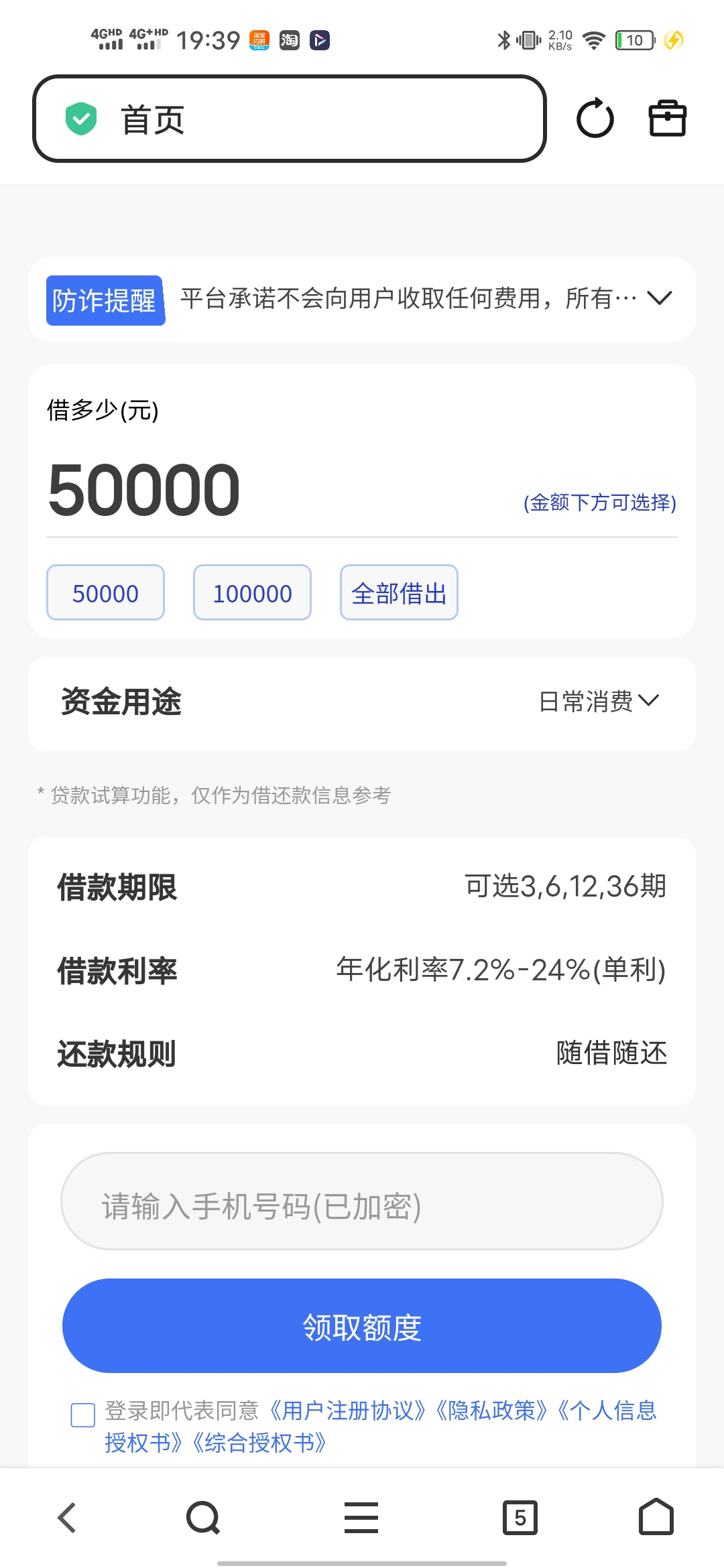Edit the loan amount 50000
The image size is (724, 1568).
(144, 491)
